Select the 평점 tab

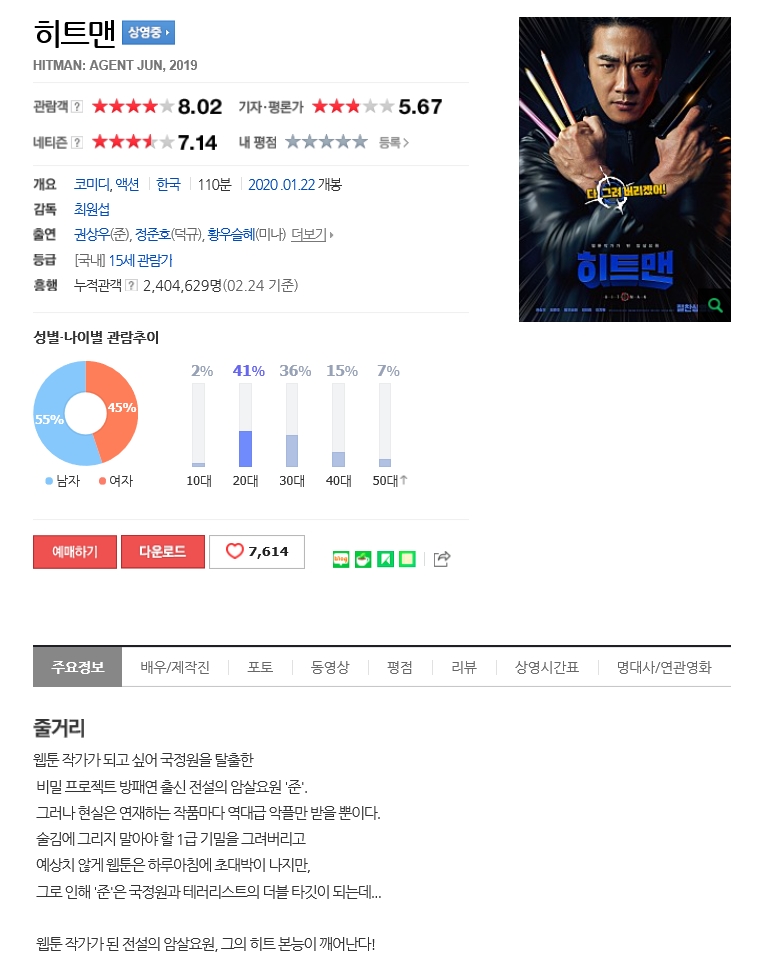point(400,668)
